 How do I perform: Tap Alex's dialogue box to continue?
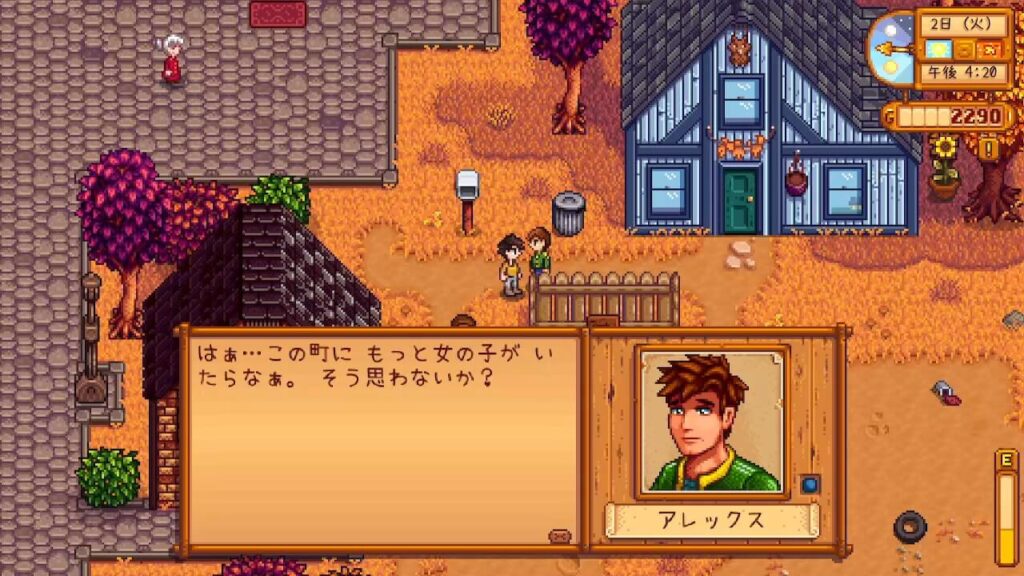click(x=380, y=440)
